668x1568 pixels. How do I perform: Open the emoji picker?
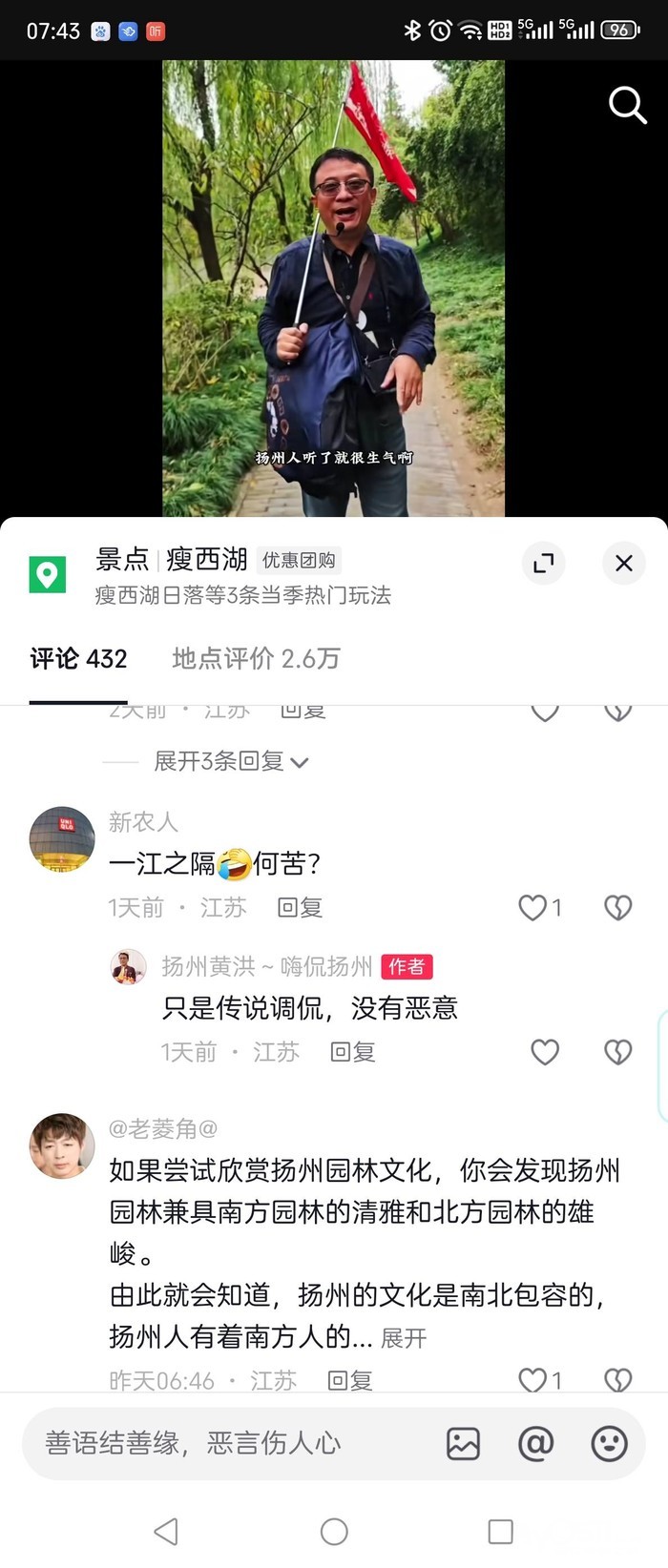click(609, 1444)
